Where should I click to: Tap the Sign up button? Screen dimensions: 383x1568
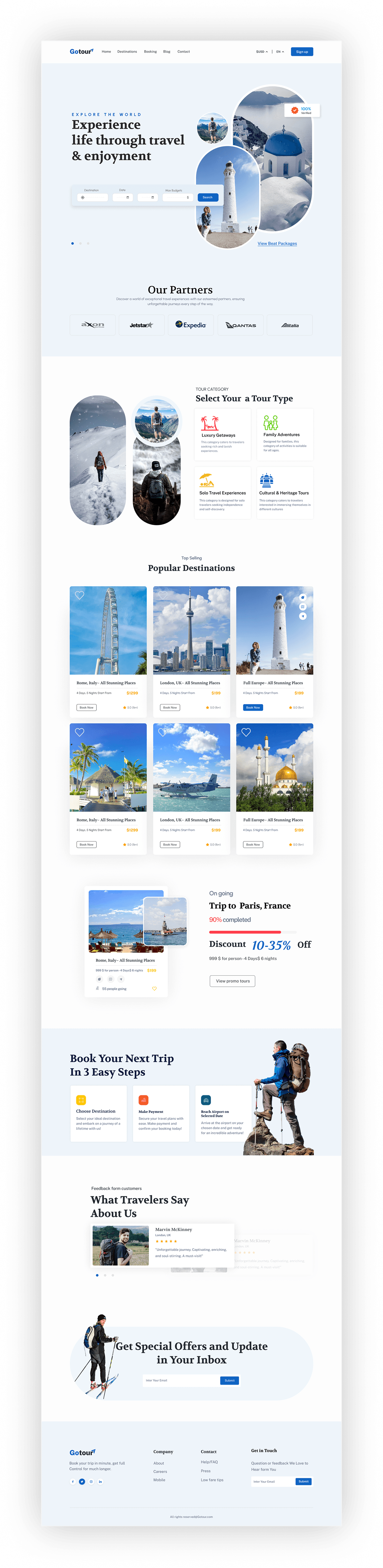pos(302,52)
